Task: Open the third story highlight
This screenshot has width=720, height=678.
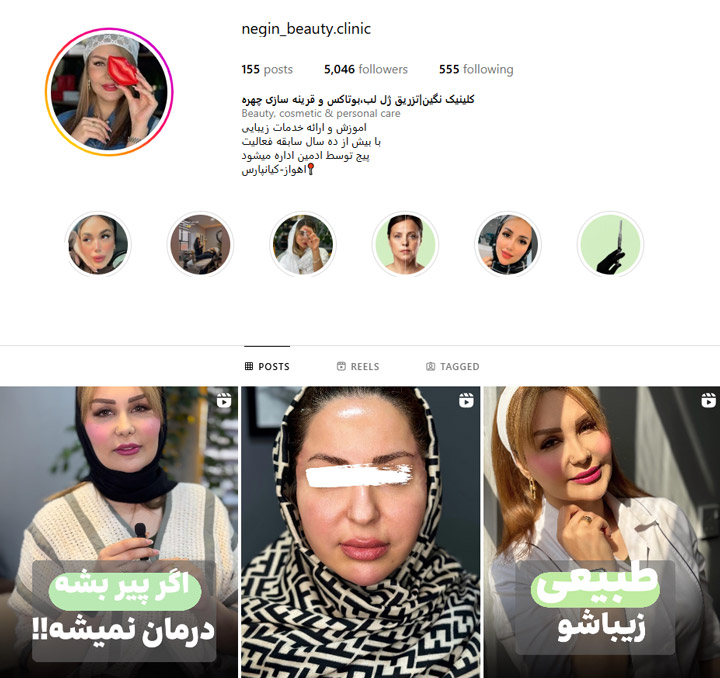Action: pos(302,244)
